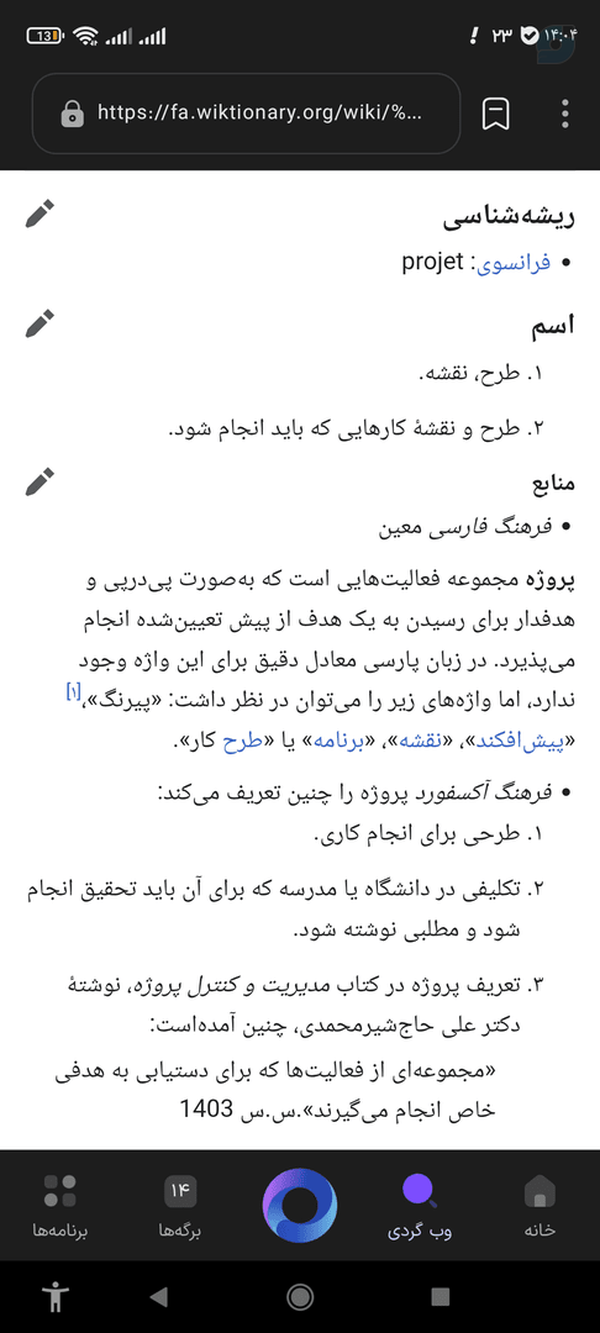Edit the اسم section
Viewport: 600px width, 1333px height.
click(x=40, y=324)
